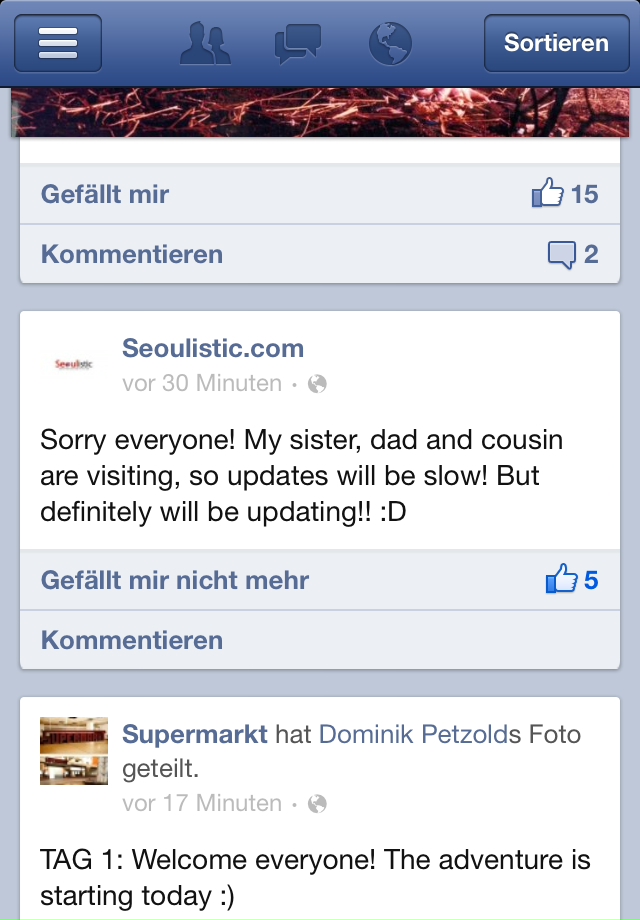Image resolution: width=640 pixels, height=920 pixels.
Task: Tap the Seoulistic.com profile picture
Action: pos(73,365)
